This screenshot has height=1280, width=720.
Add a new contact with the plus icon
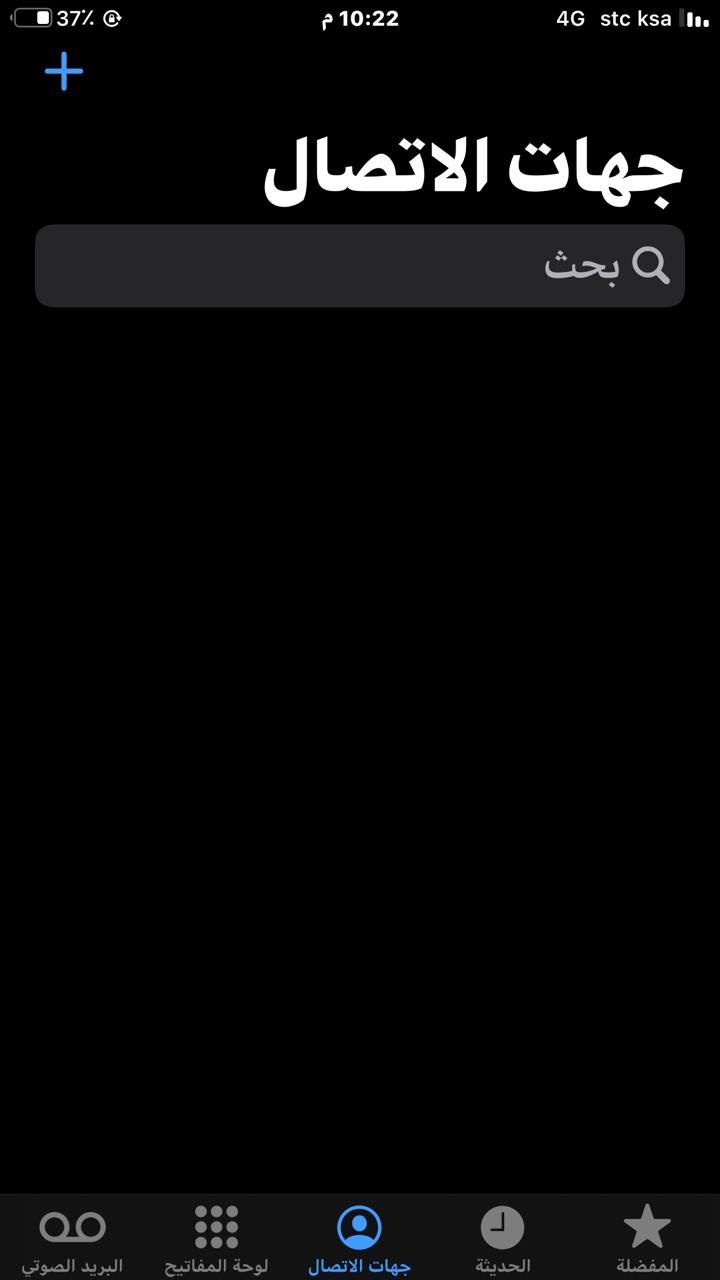64,72
